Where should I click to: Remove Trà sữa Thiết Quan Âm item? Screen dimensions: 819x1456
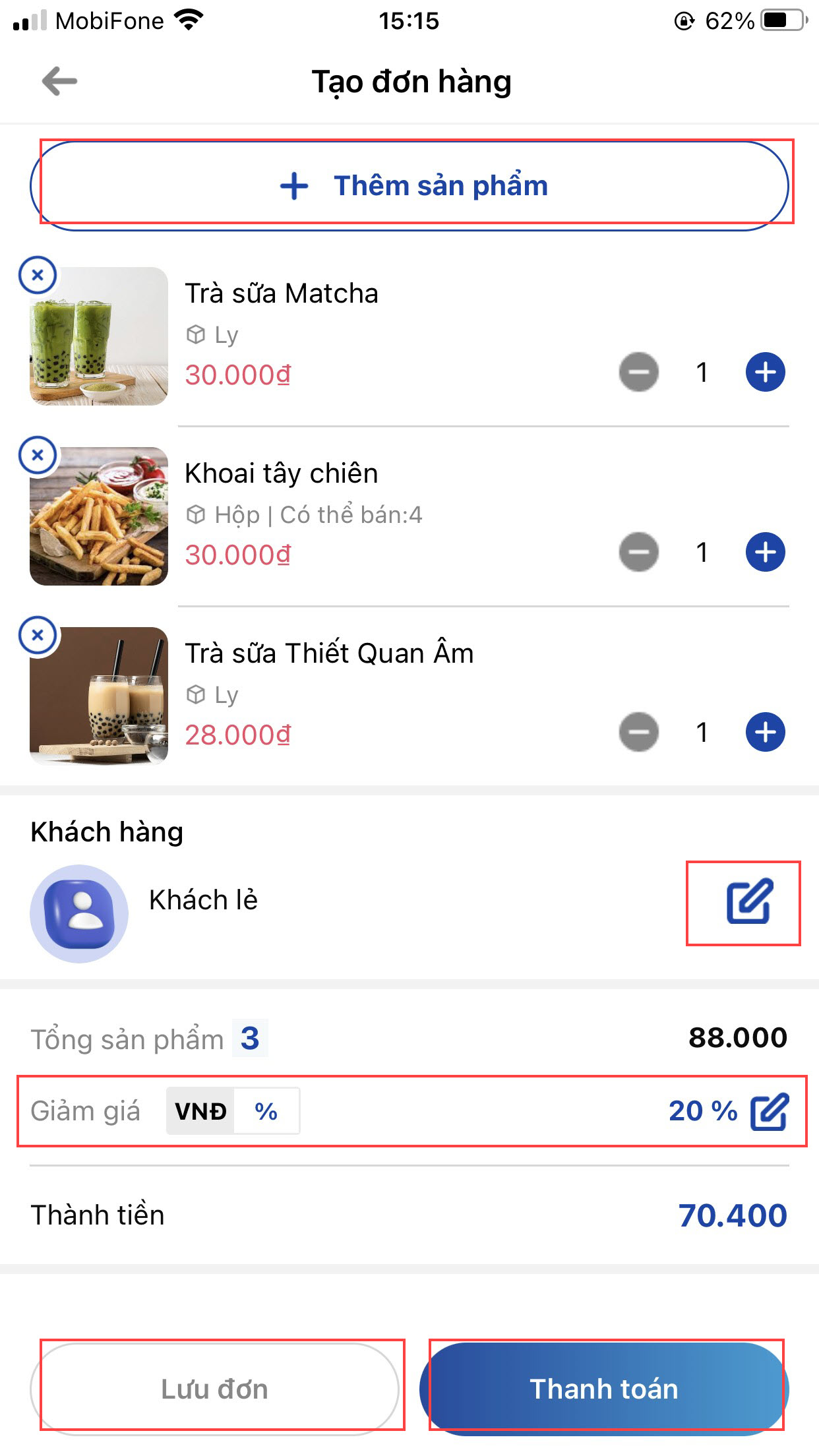[38, 635]
